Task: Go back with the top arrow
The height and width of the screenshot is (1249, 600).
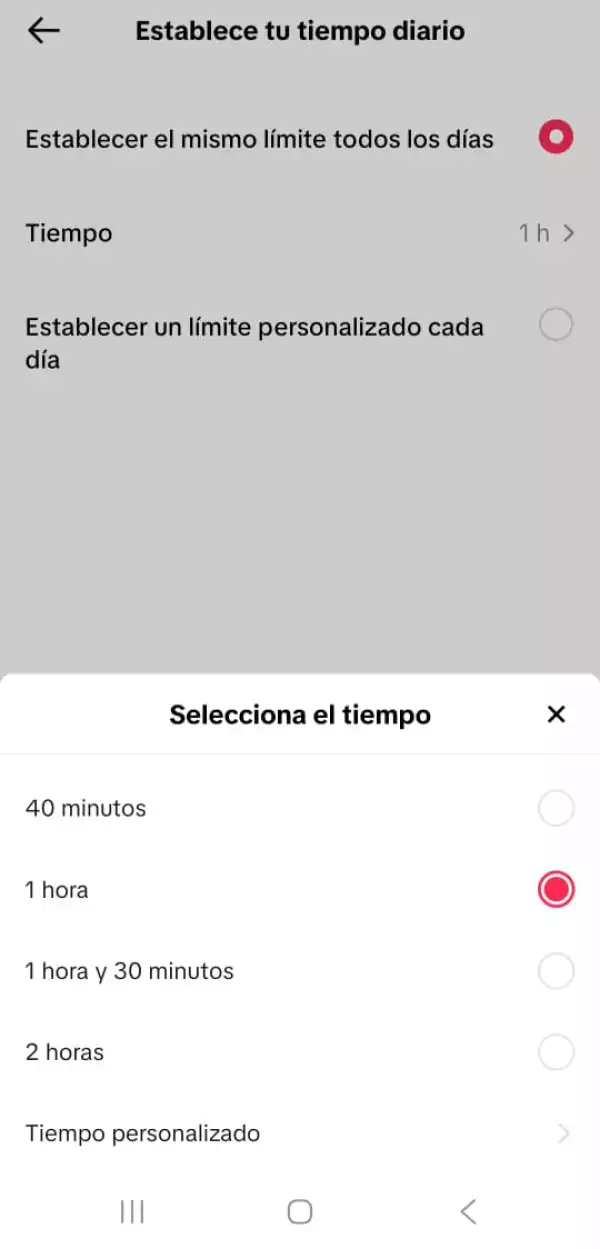Action: pos(44,31)
